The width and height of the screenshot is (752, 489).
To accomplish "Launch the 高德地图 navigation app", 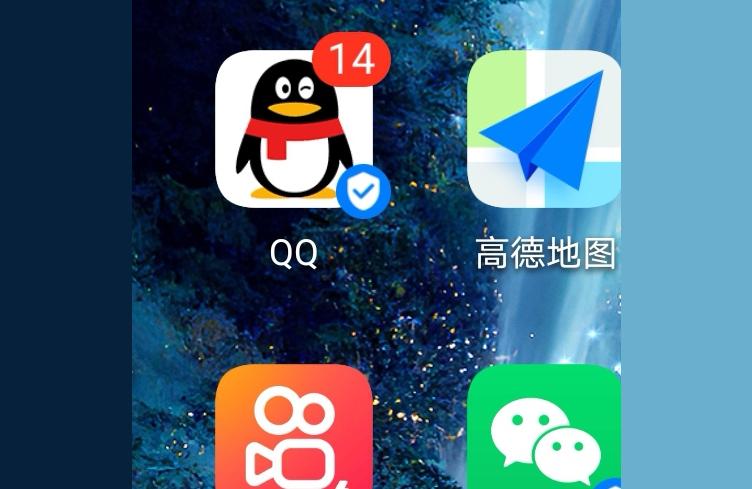I will coord(544,129).
